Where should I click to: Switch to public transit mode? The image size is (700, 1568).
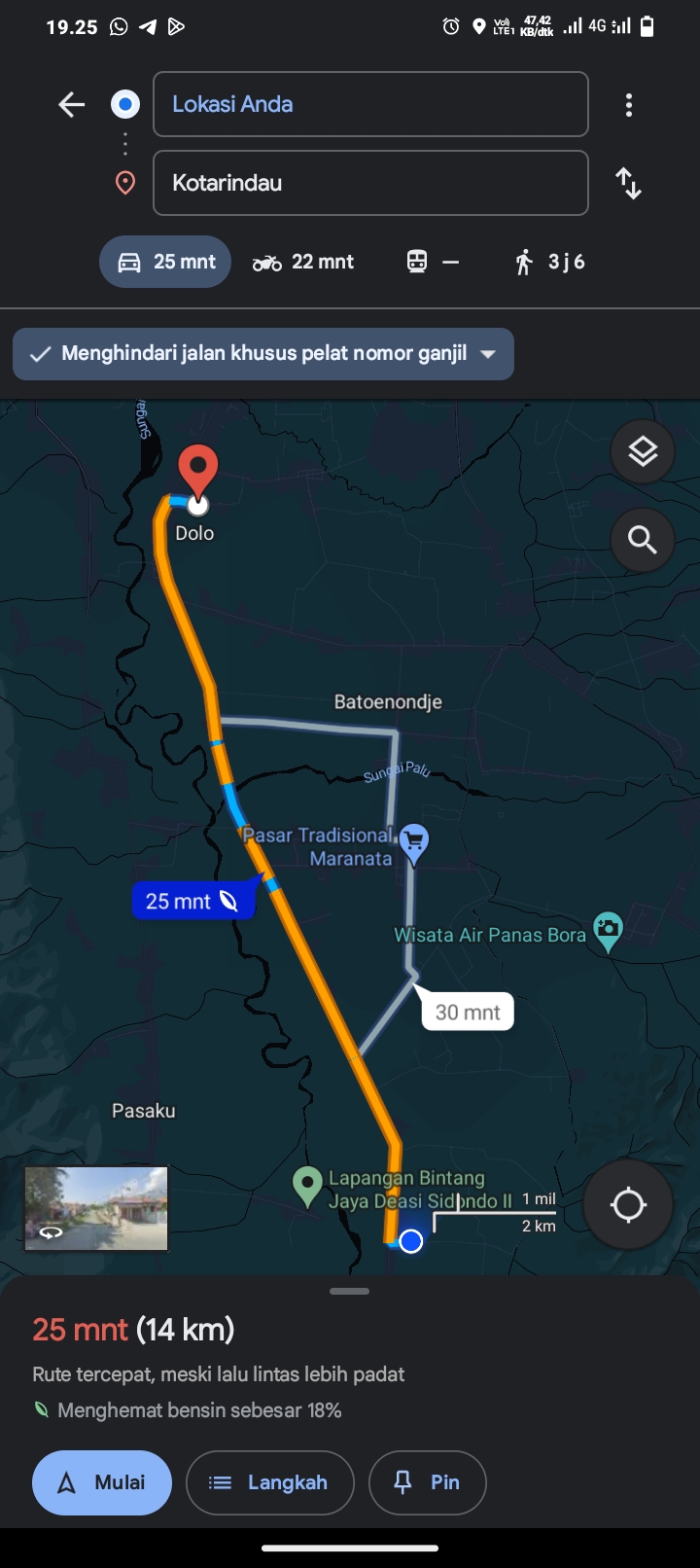click(433, 262)
